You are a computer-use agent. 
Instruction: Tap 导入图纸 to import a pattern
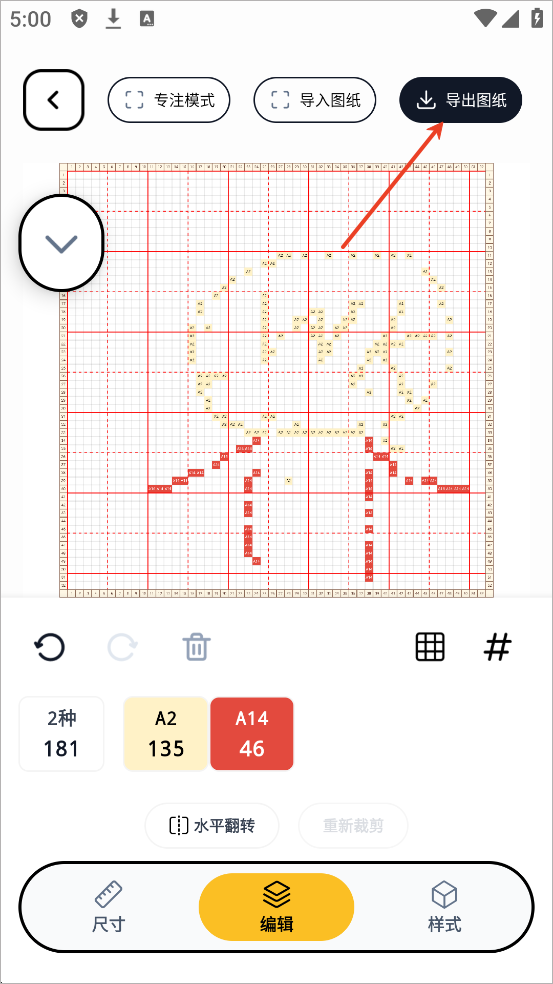315,100
